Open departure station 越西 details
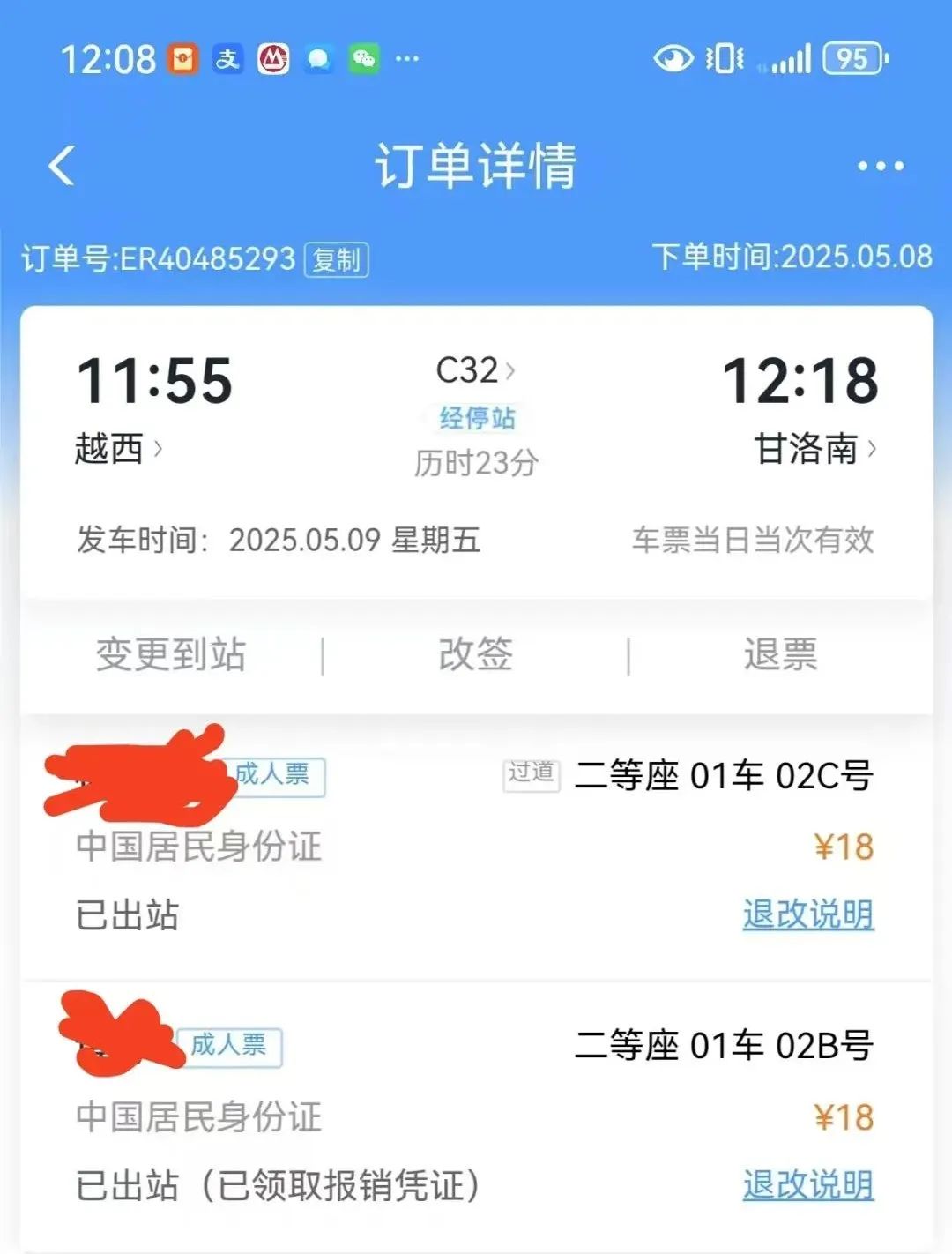Image resolution: width=952 pixels, height=1254 pixels. (x=118, y=449)
